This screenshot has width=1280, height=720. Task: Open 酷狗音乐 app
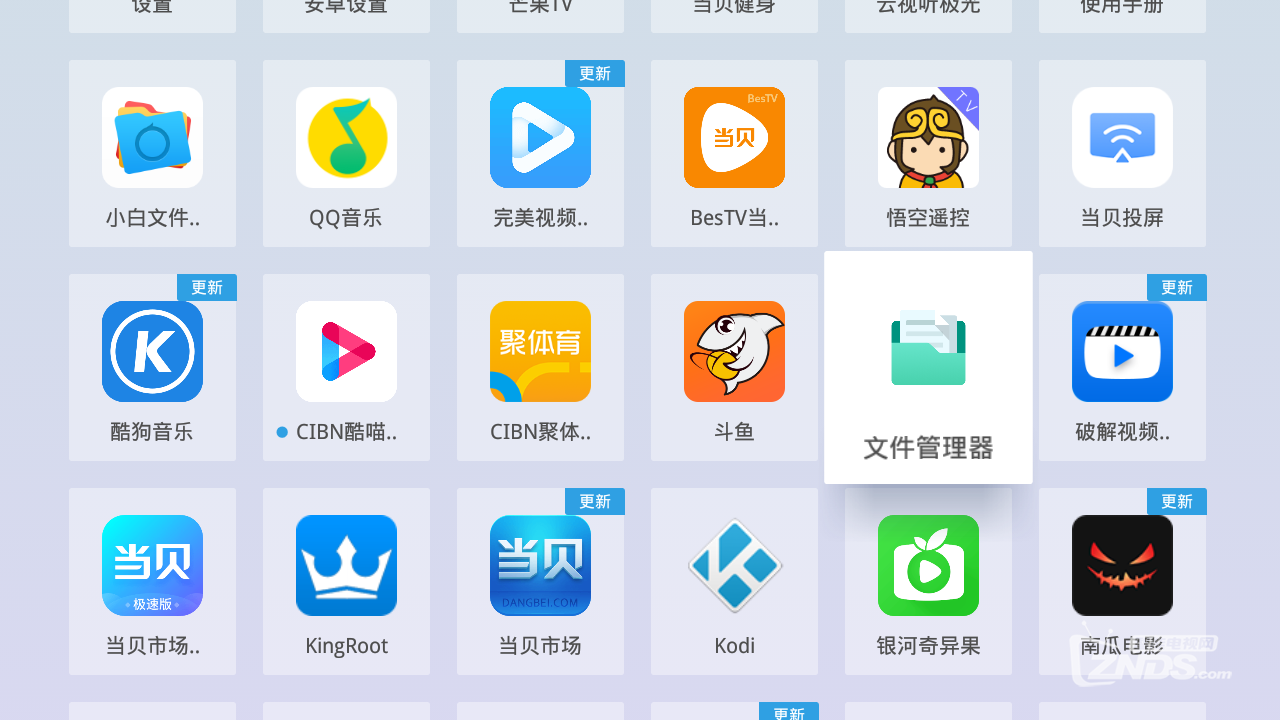point(152,367)
